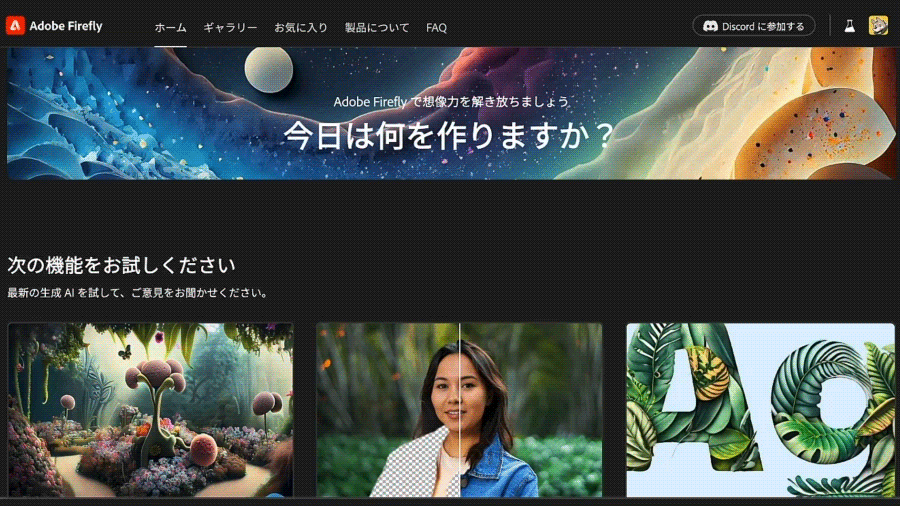Open the woman portrait generative fill card
Screen dimensions: 900x506
click(459, 410)
